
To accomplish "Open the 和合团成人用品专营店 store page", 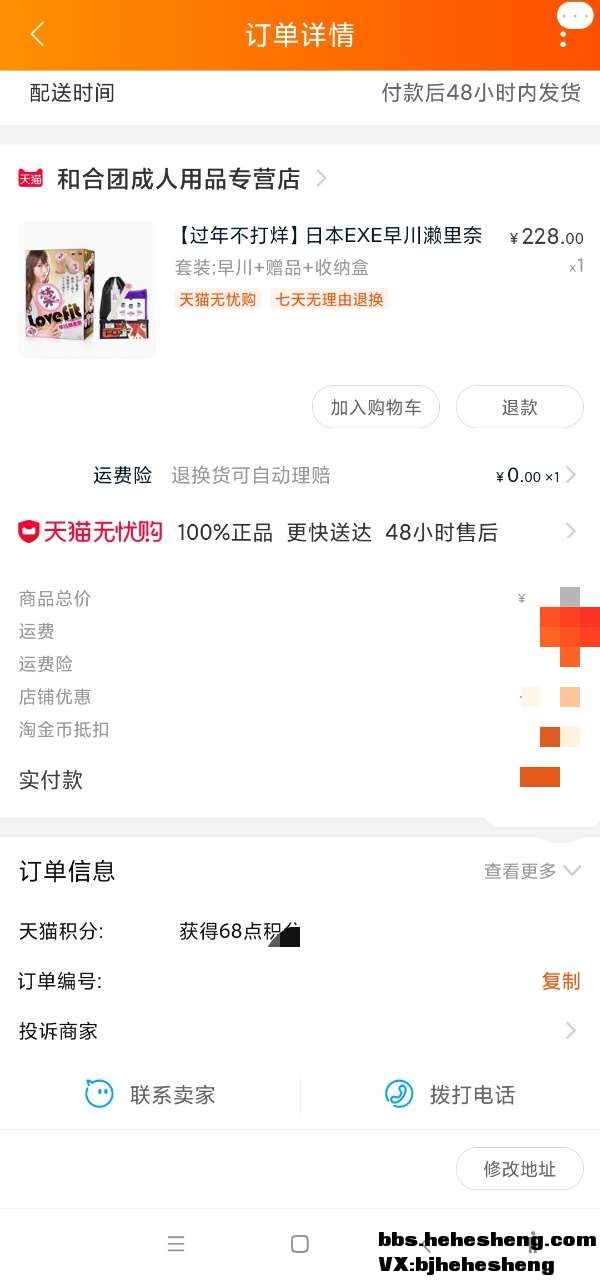I will (178, 179).
